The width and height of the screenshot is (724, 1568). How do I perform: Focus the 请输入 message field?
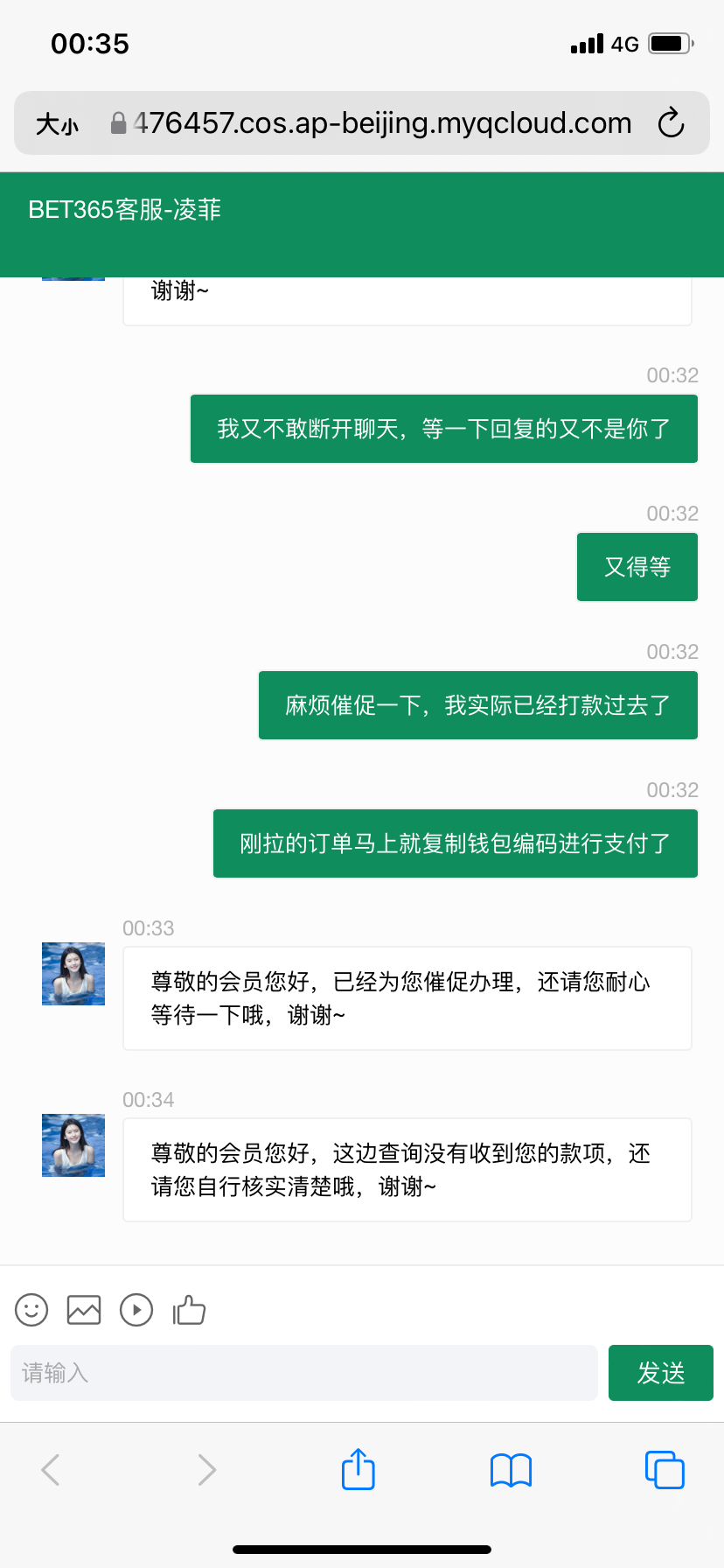pos(303,1373)
